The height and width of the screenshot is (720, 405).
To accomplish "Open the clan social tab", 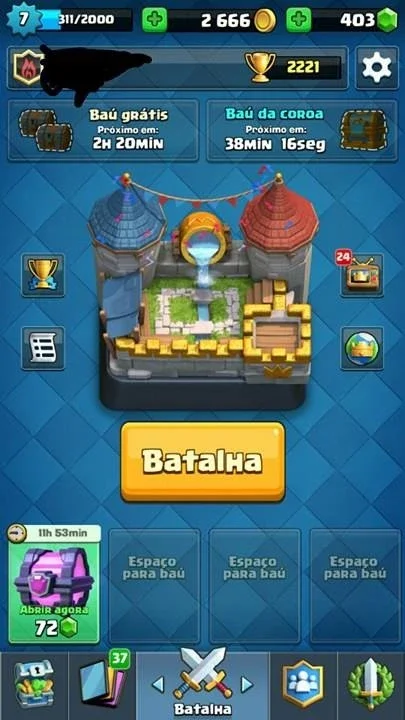I will (303, 686).
